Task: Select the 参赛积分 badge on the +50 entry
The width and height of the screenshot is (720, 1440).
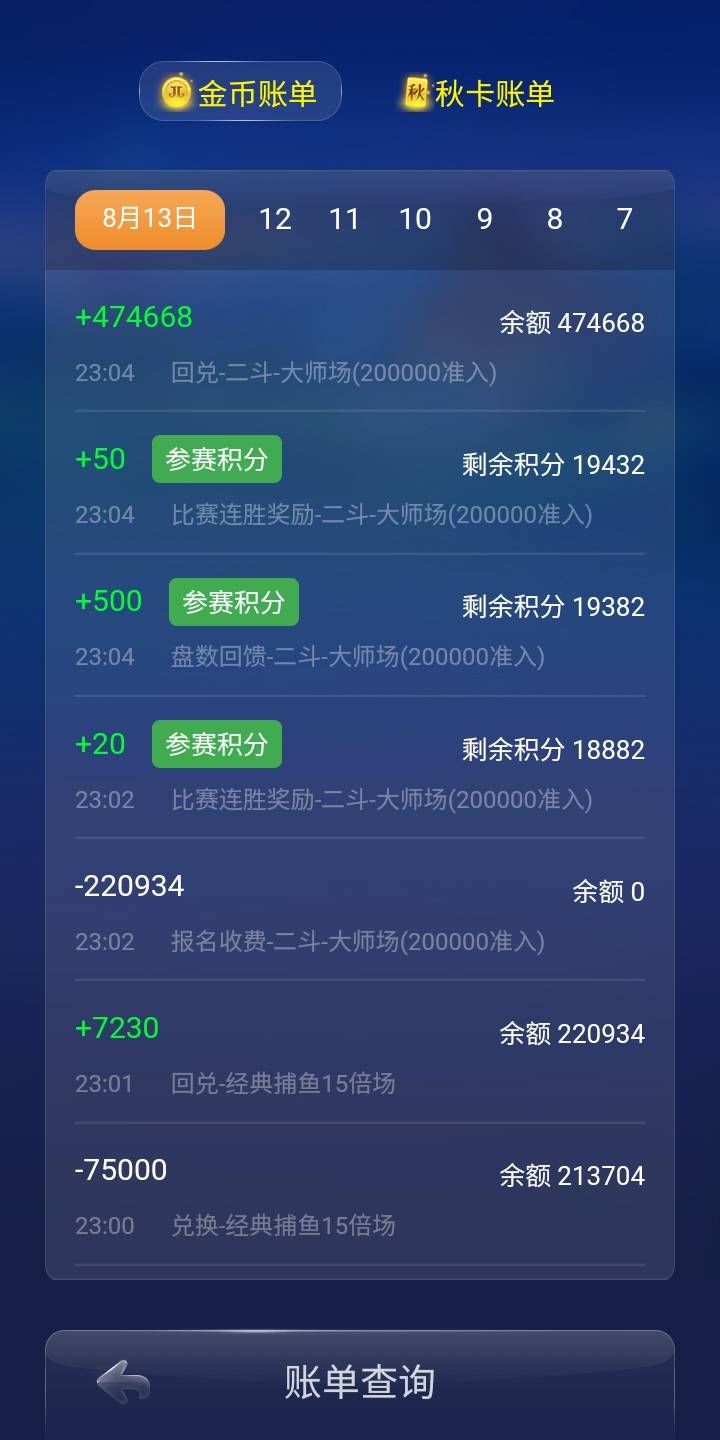Action: tap(217, 458)
